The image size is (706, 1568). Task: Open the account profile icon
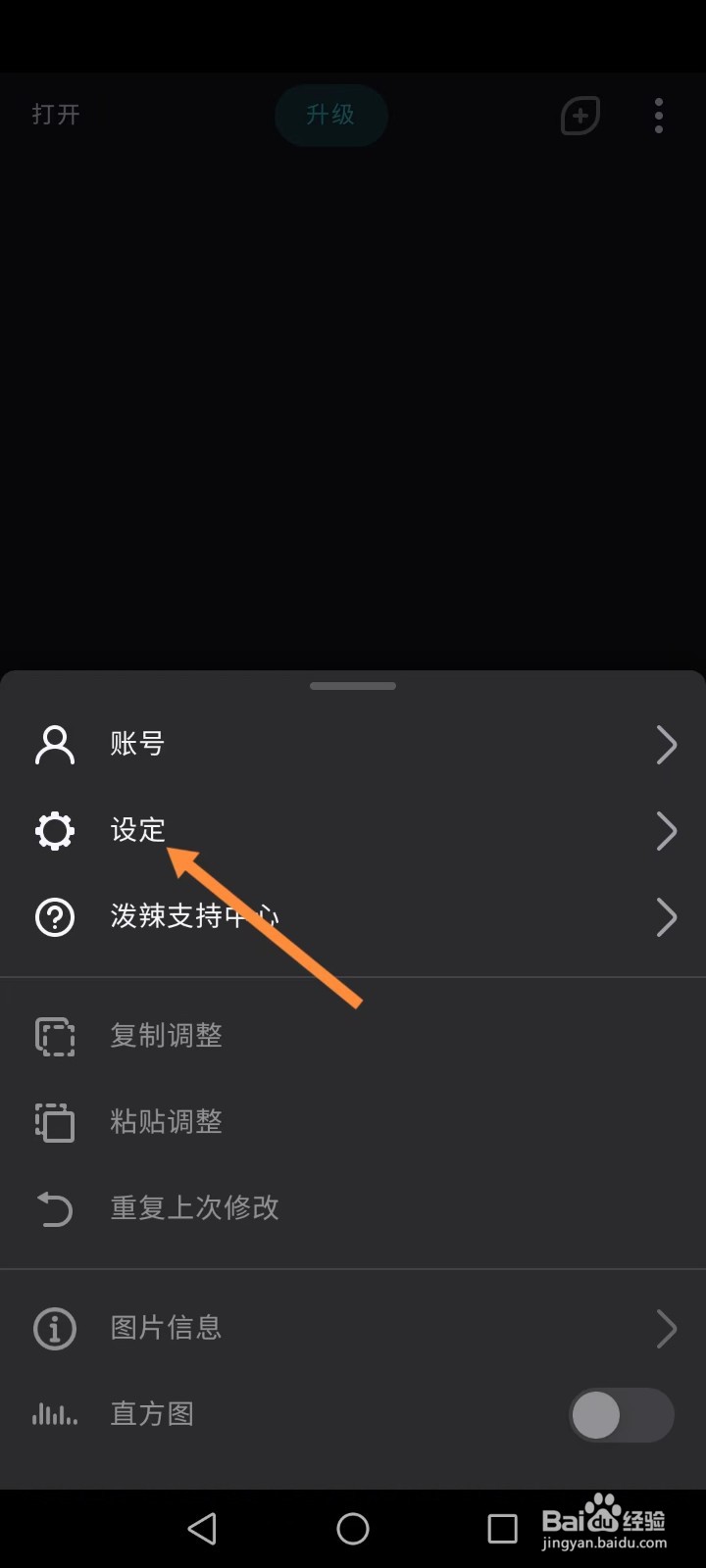(54, 745)
